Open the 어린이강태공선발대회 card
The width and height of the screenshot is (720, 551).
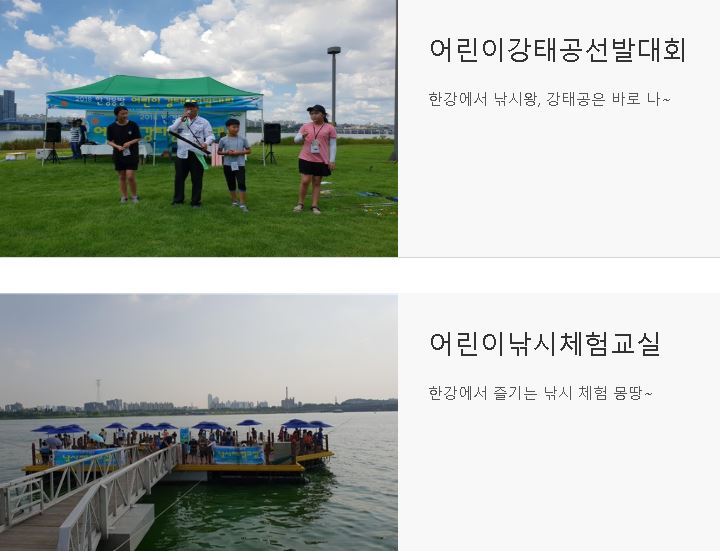tap(557, 50)
